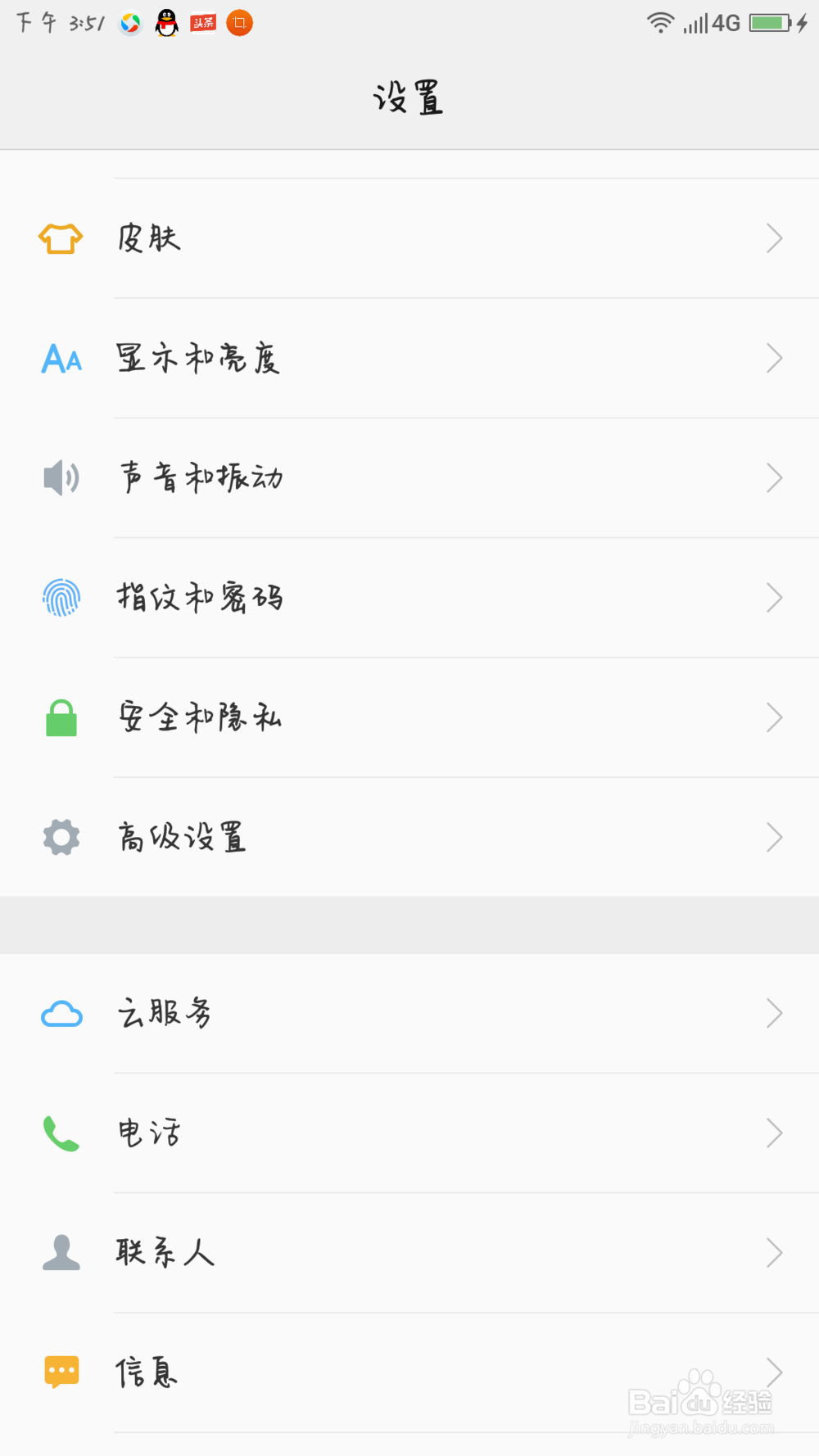Open 云服务 settings
The image size is (819, 1456).
[x=409, y=1014]
